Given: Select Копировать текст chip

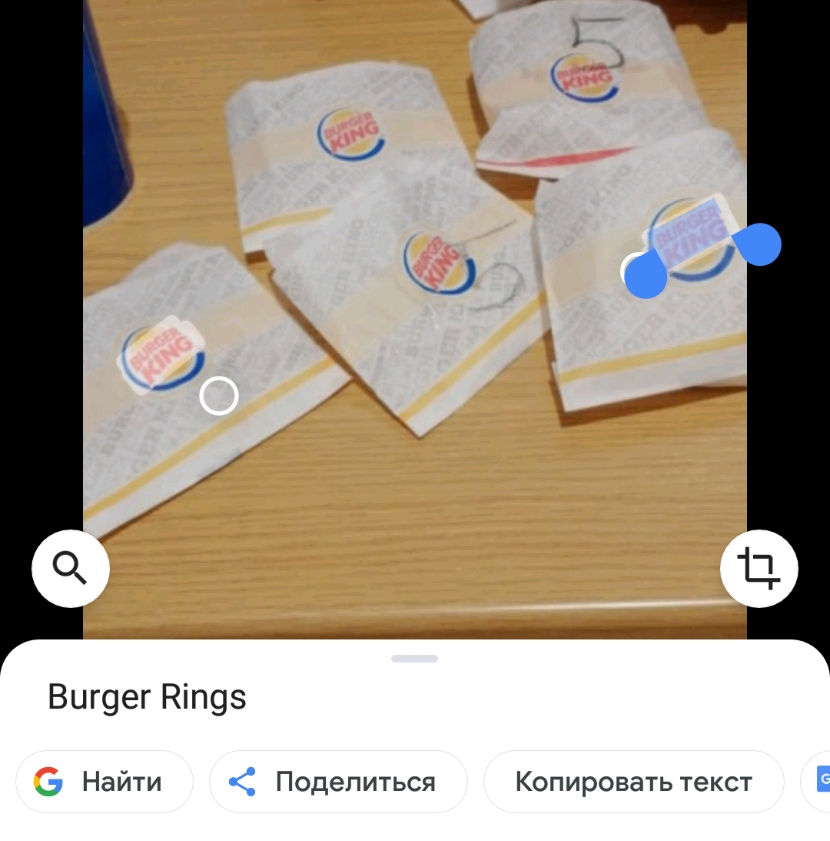Looking at the screenshot, I should (x=634, y=782).
